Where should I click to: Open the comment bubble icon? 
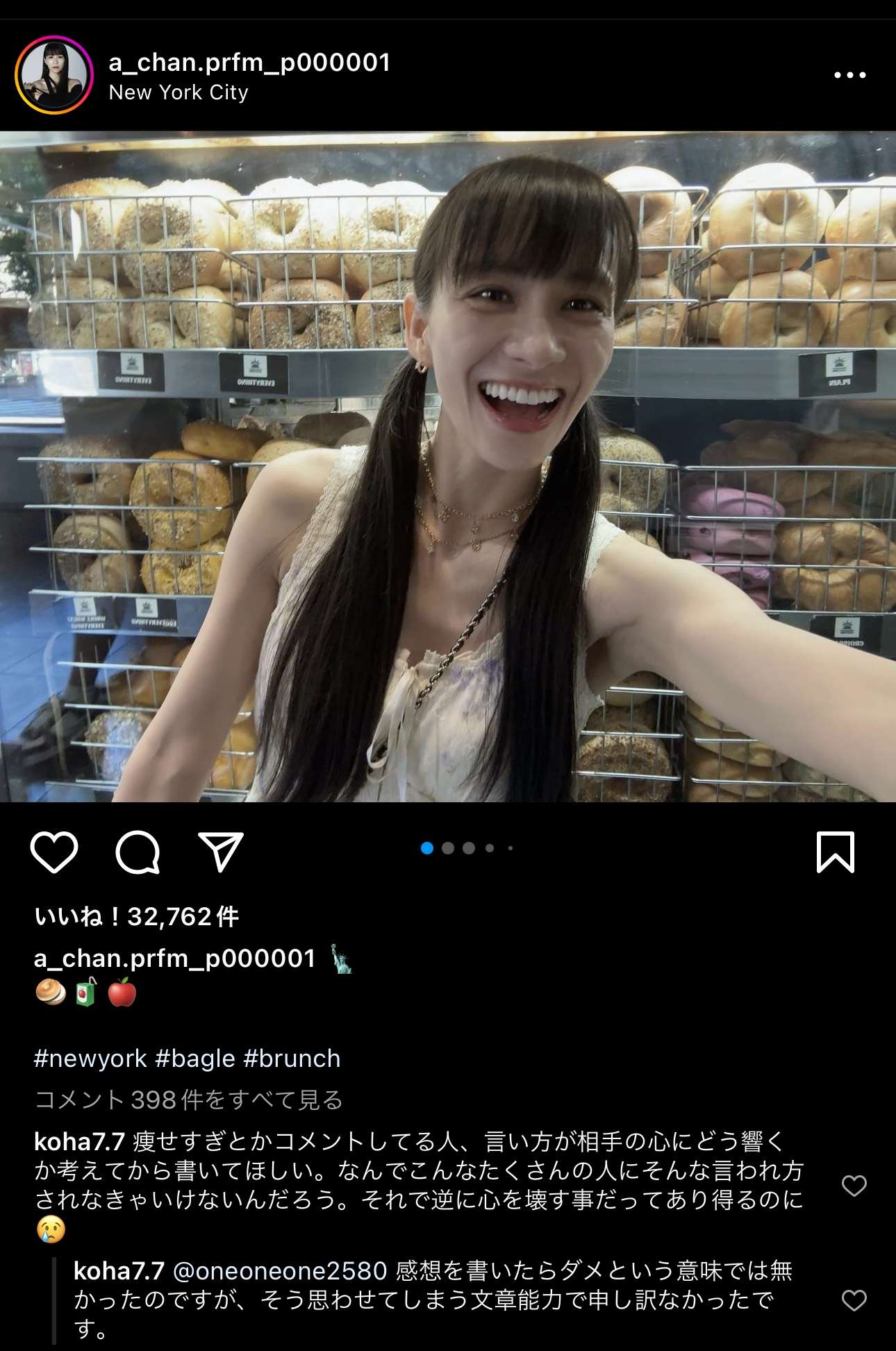tap(138, 852)
